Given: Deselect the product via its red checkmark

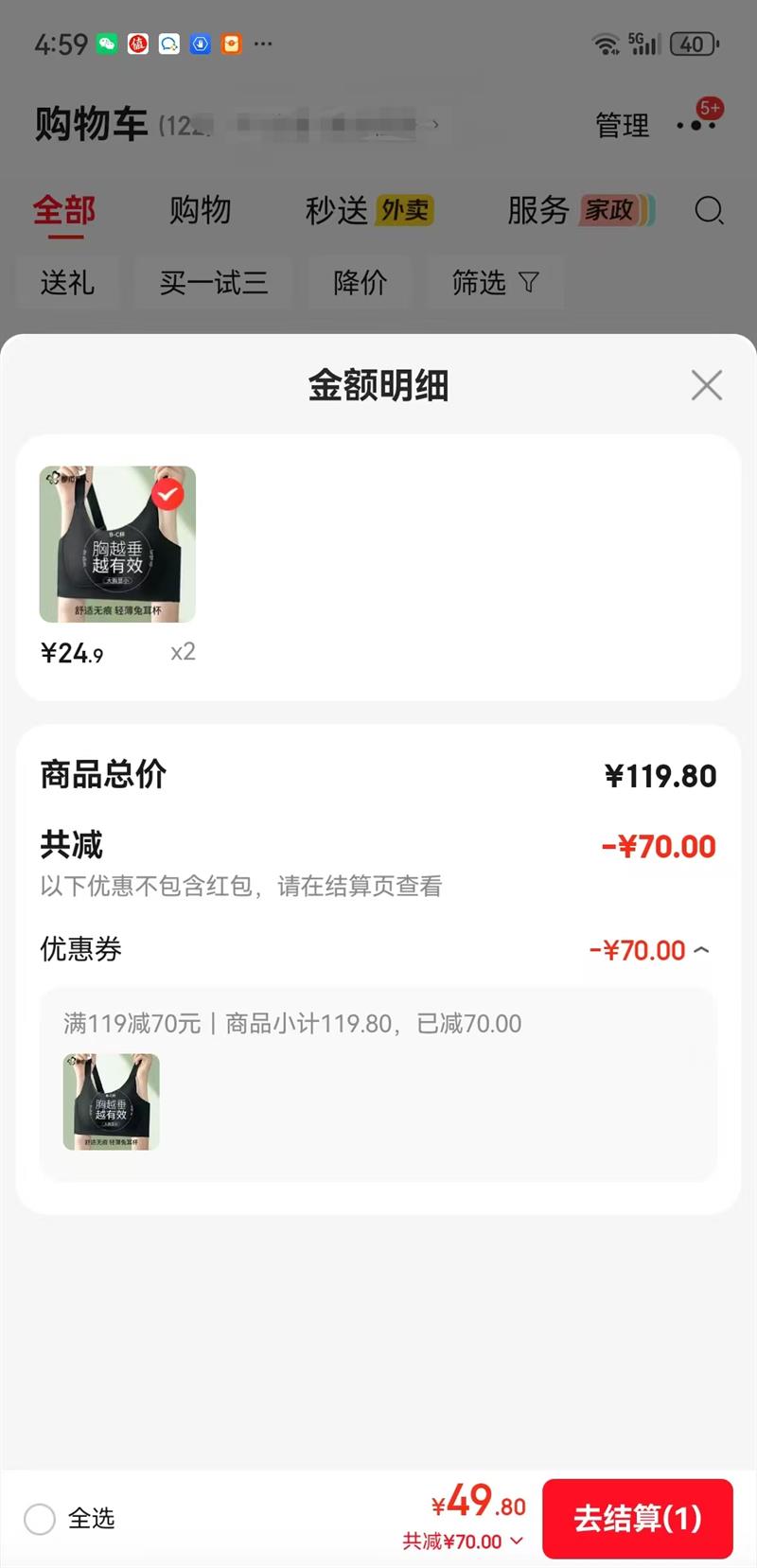Looking at the screenshot, I should (168, 494).
